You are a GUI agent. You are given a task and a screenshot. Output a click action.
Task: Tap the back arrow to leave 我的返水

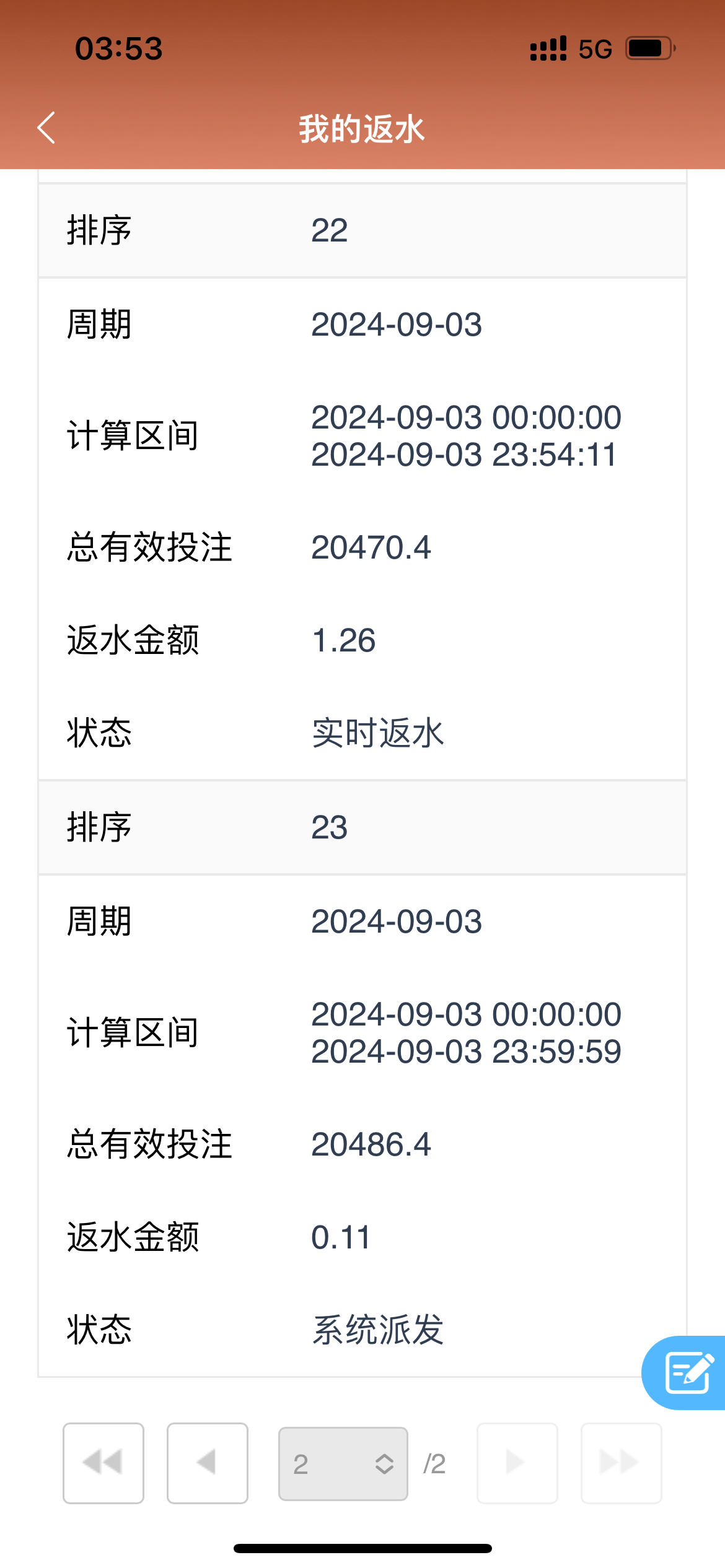click(45, 128)
